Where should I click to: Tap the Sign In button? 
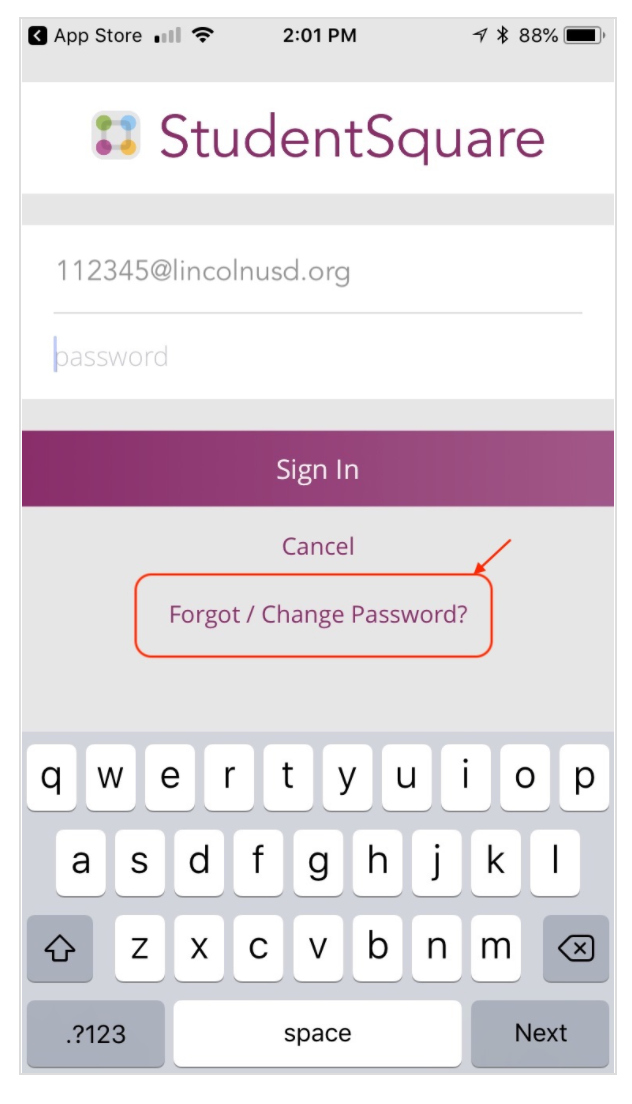click(x=317, y=469)
